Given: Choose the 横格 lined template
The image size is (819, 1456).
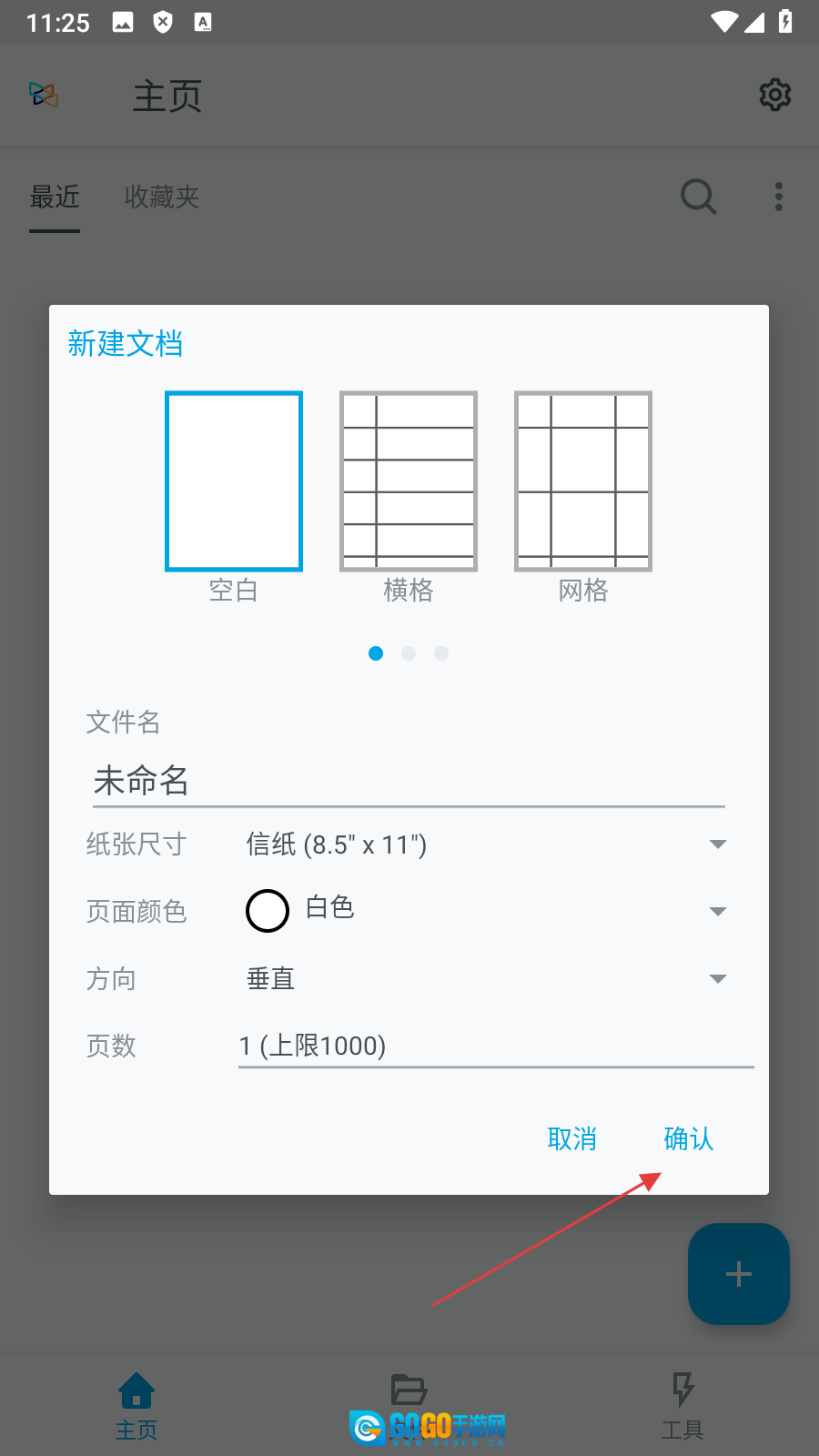Looking at the screenshot, I should [409, 481].
